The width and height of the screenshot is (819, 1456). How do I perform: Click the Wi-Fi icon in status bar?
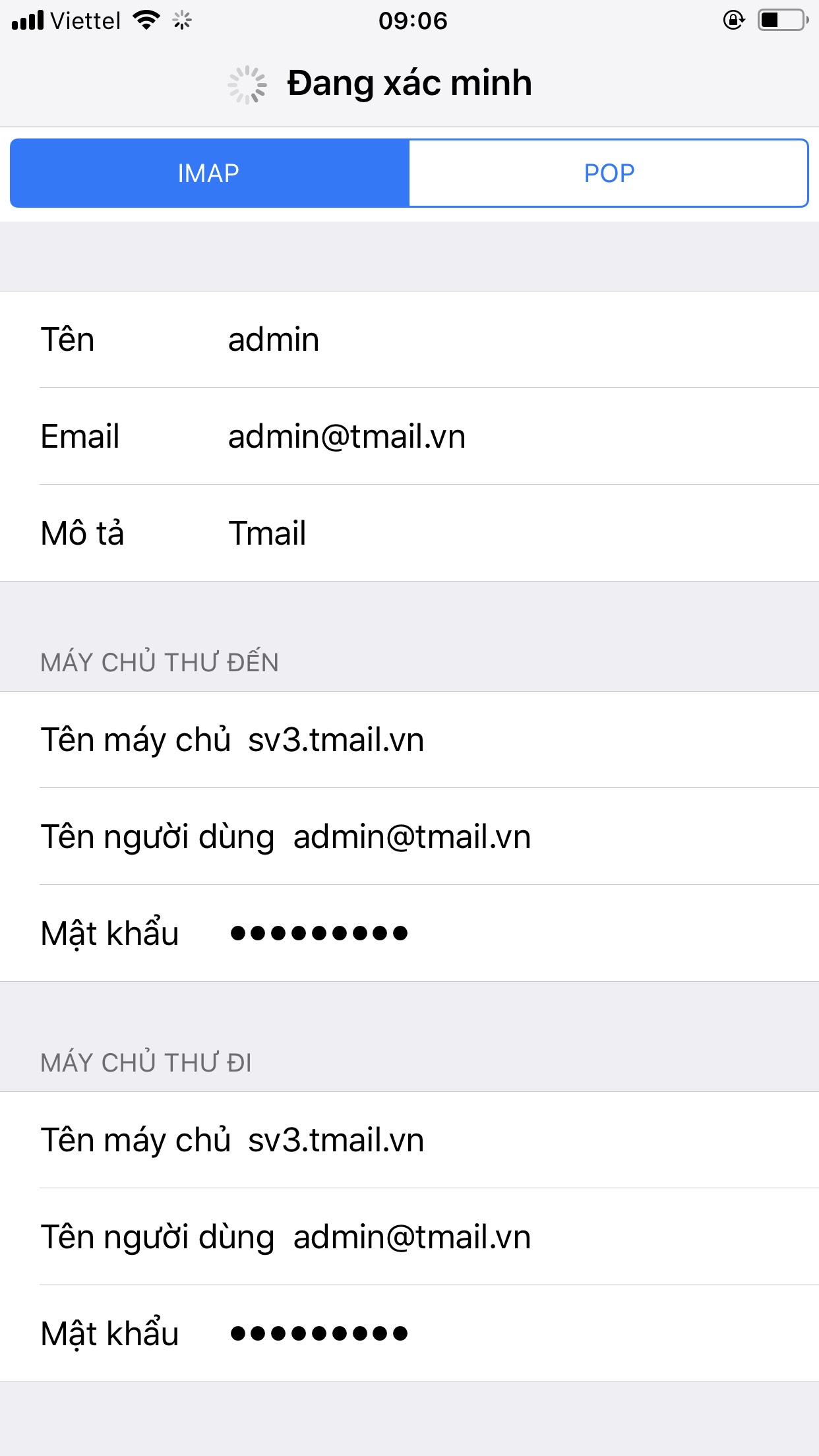pos(146,20)
